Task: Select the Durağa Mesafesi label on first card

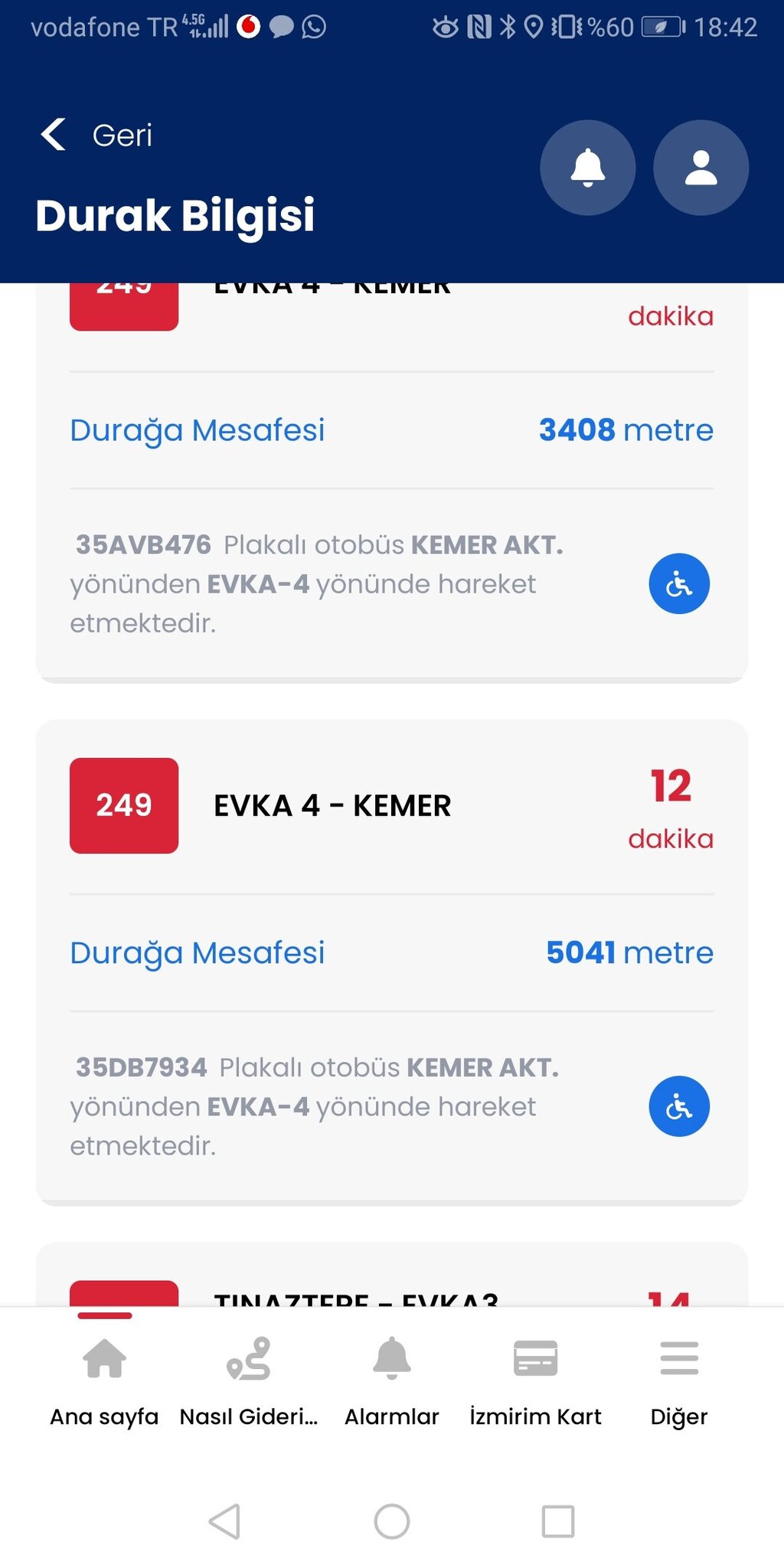Action: (x=198, y=430)
